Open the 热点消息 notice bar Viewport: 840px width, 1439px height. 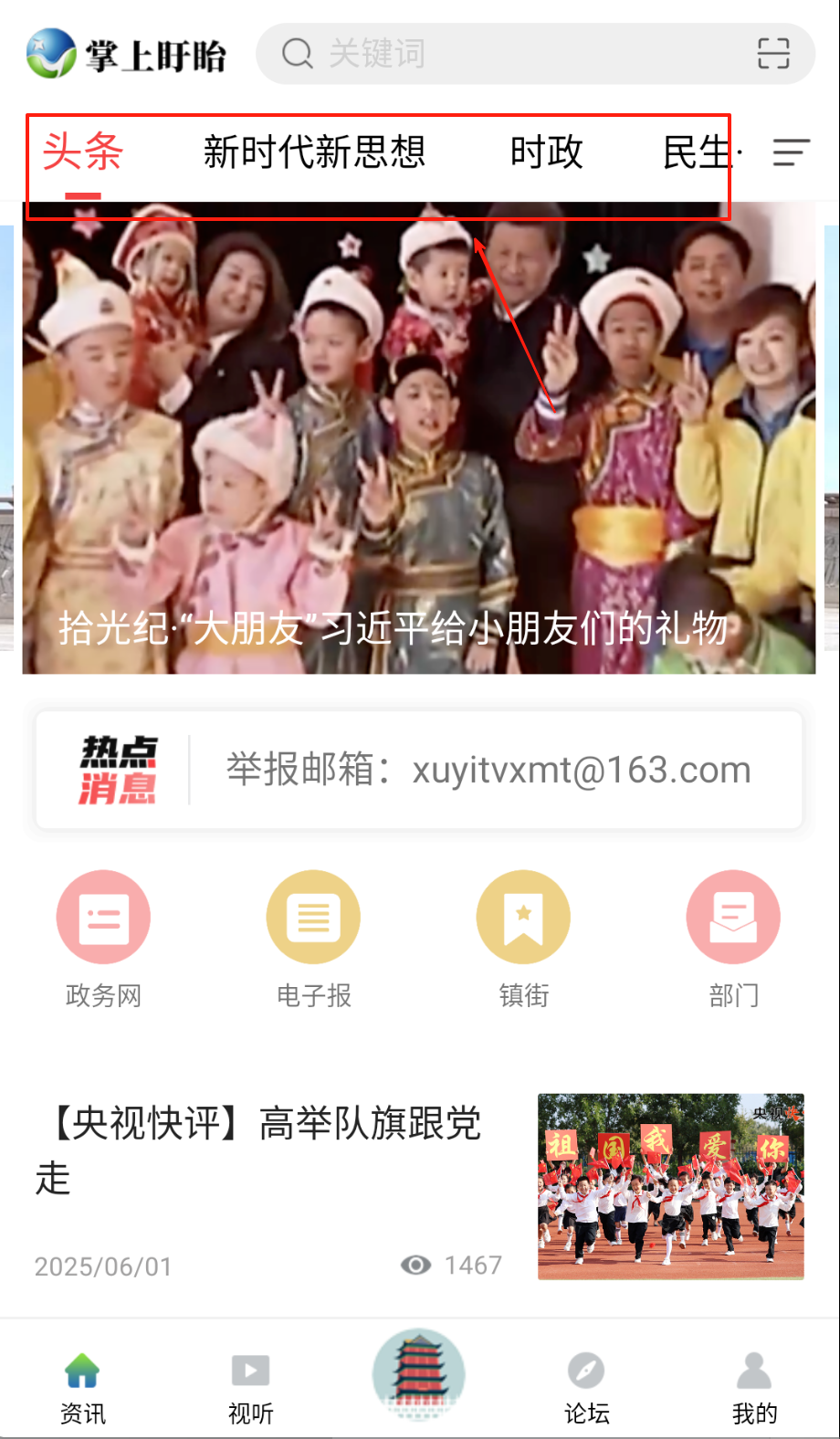click(x=418, y=770)
